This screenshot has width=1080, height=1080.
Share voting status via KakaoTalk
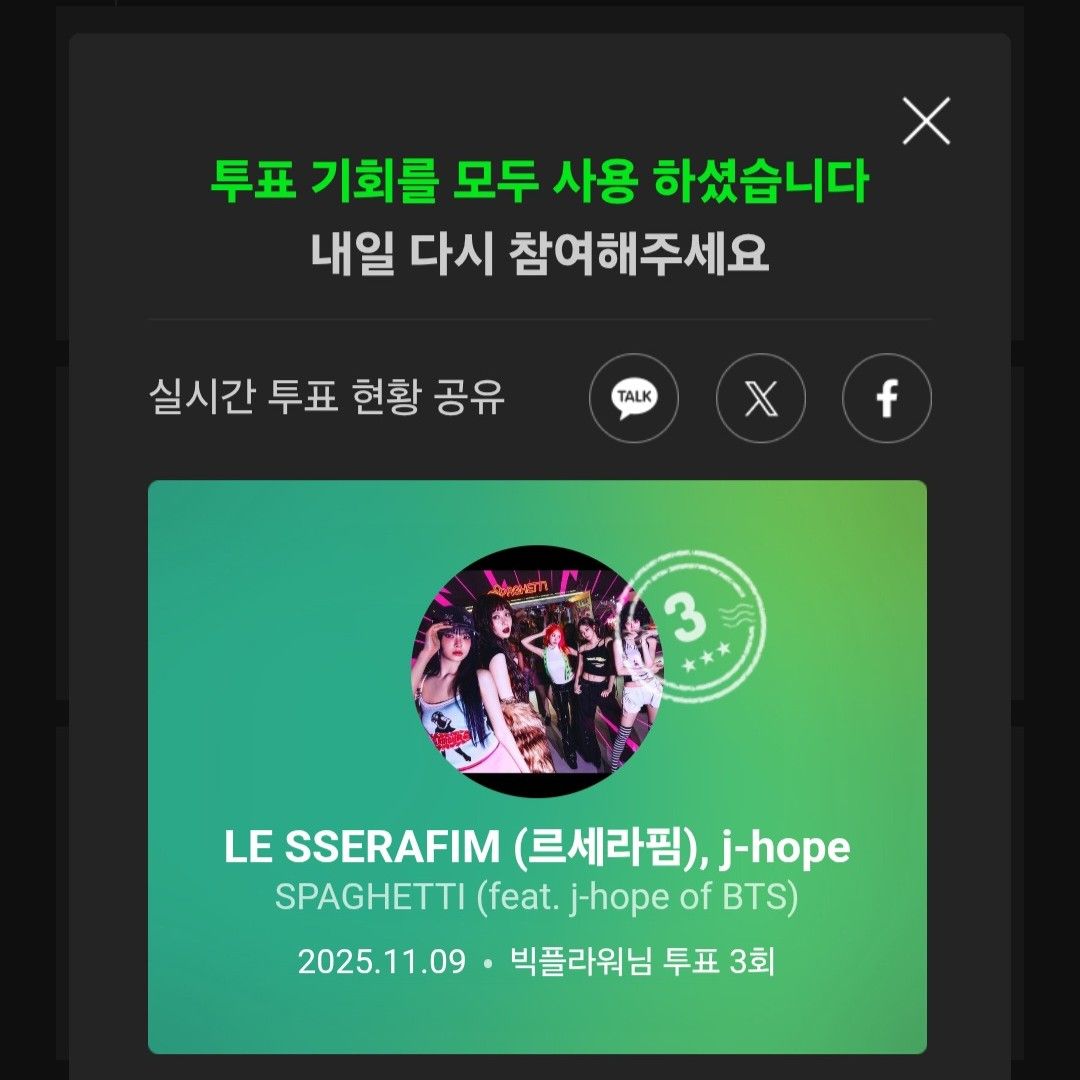(x=634, y=398)
